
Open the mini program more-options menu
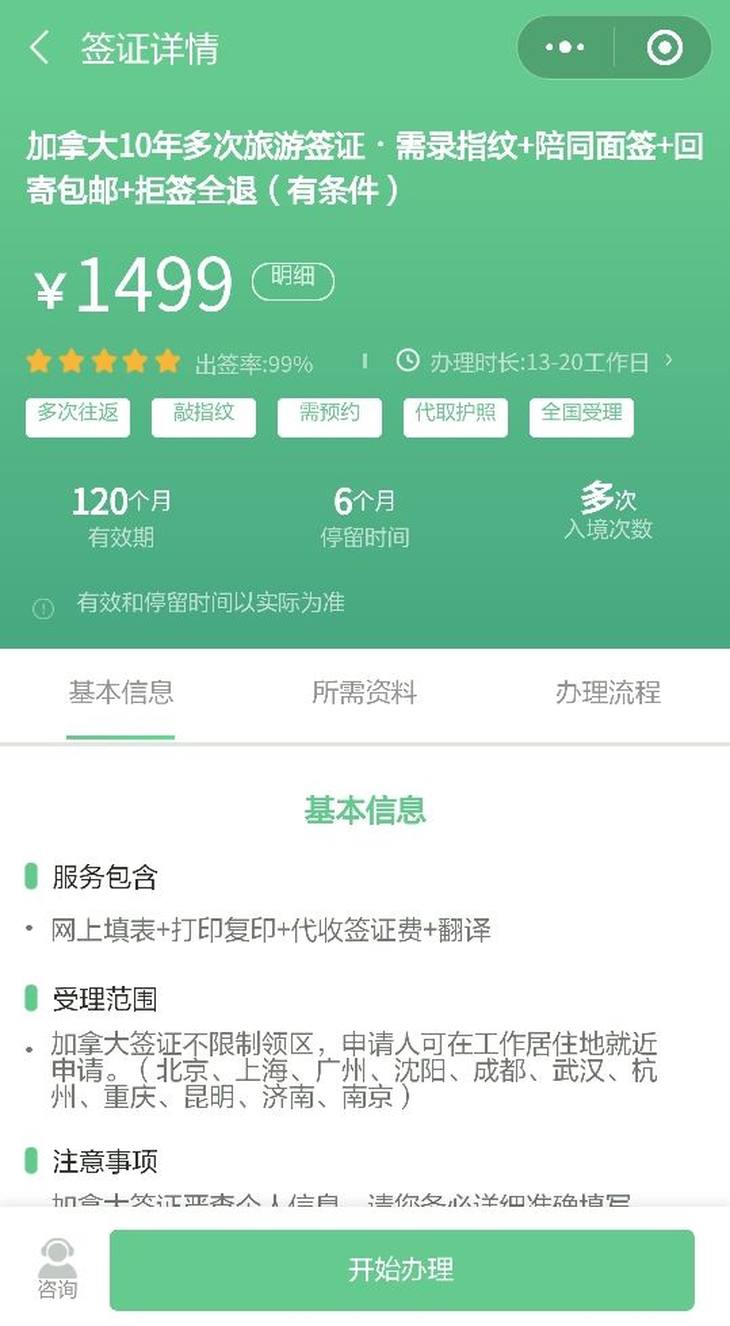click(565, 47)
